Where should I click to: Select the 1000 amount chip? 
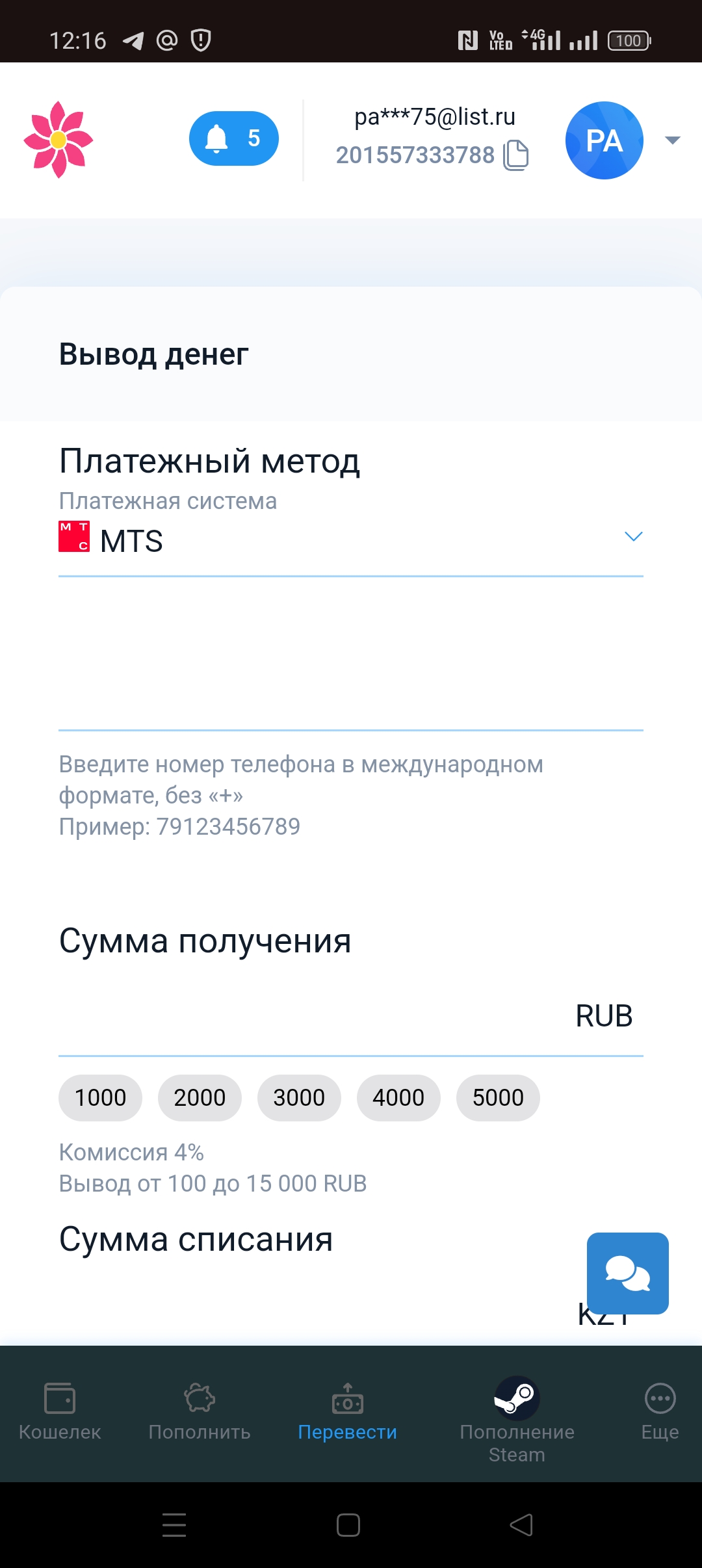(x=100, y=1098)
